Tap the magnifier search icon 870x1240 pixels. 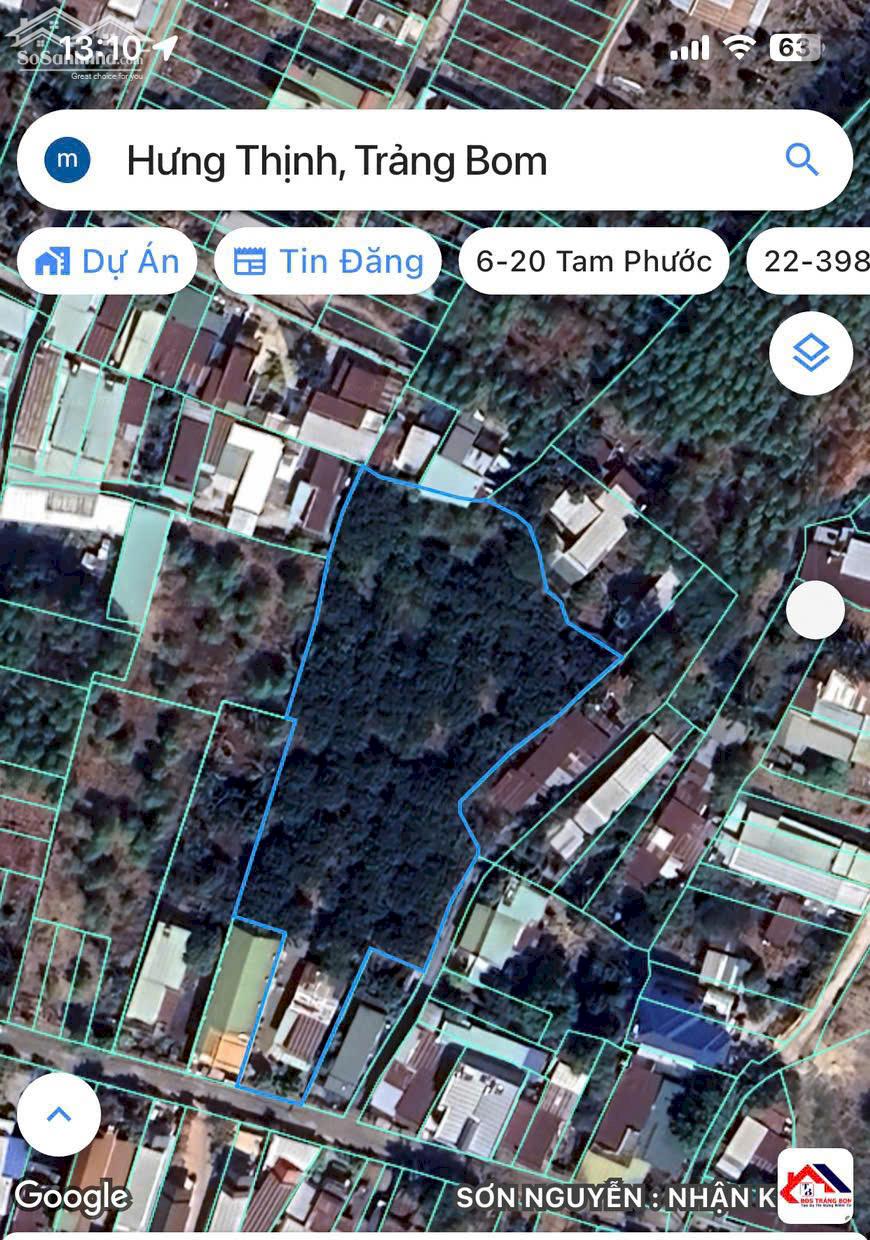click(x=802, y=160)
